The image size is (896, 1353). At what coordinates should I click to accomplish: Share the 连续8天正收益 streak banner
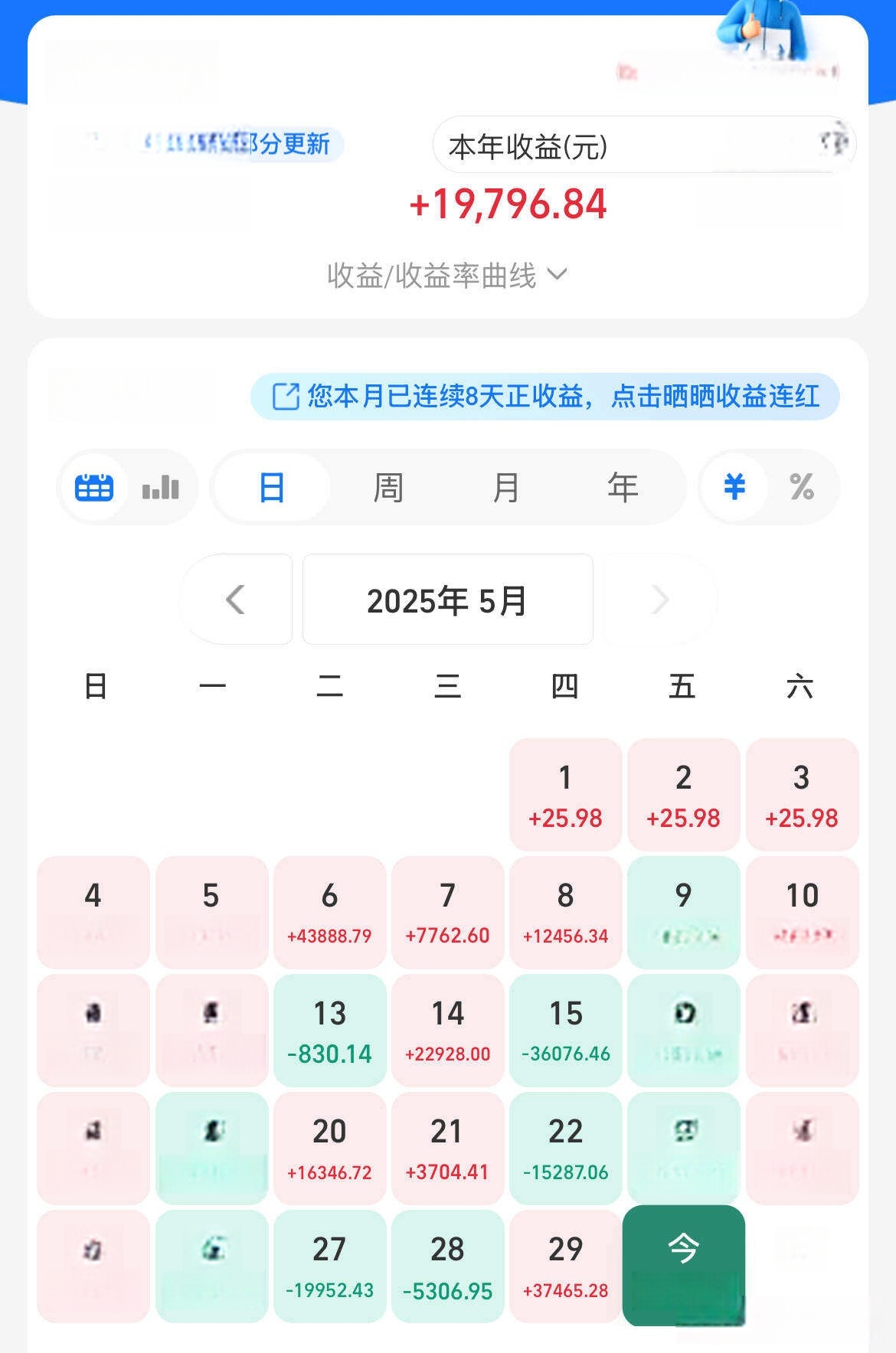545,397
